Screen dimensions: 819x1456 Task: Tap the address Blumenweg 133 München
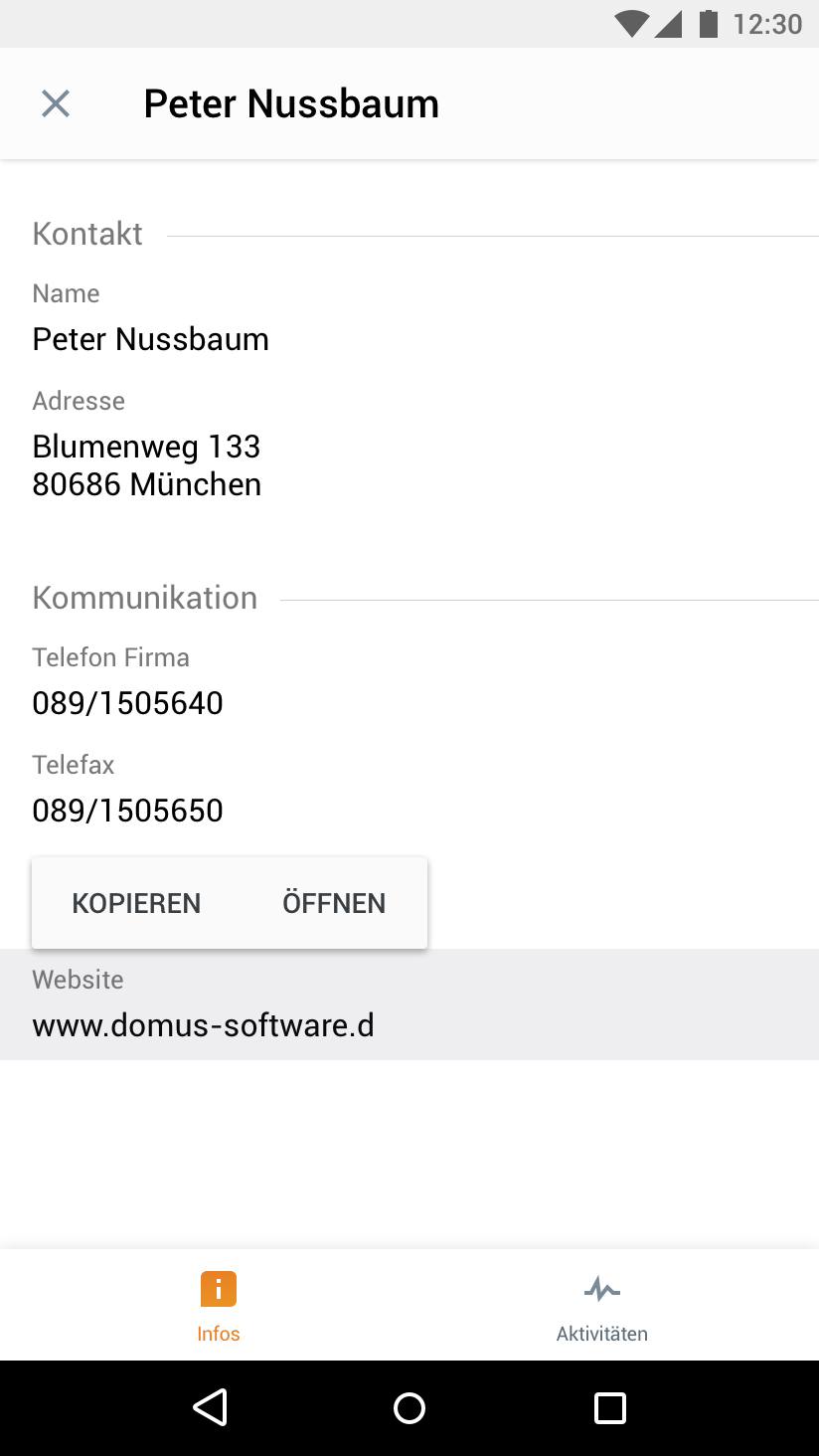click(x=147, y=465)
